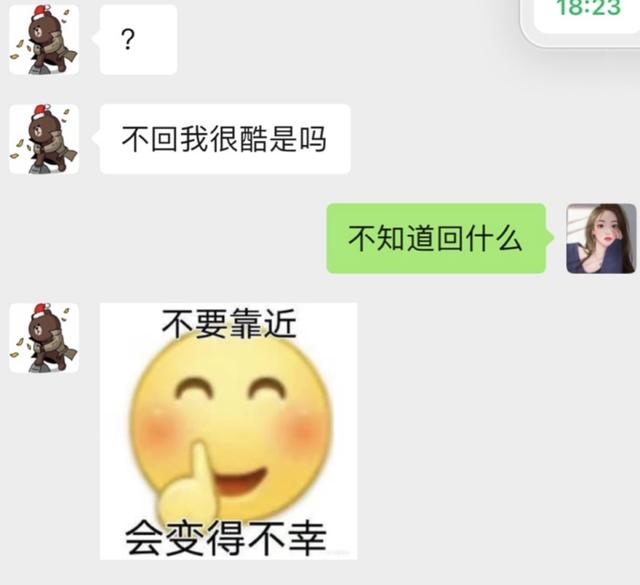Open the girl avatar beside 不知道回什么
Screen dimensions: 640x585
tap(601, 238)
